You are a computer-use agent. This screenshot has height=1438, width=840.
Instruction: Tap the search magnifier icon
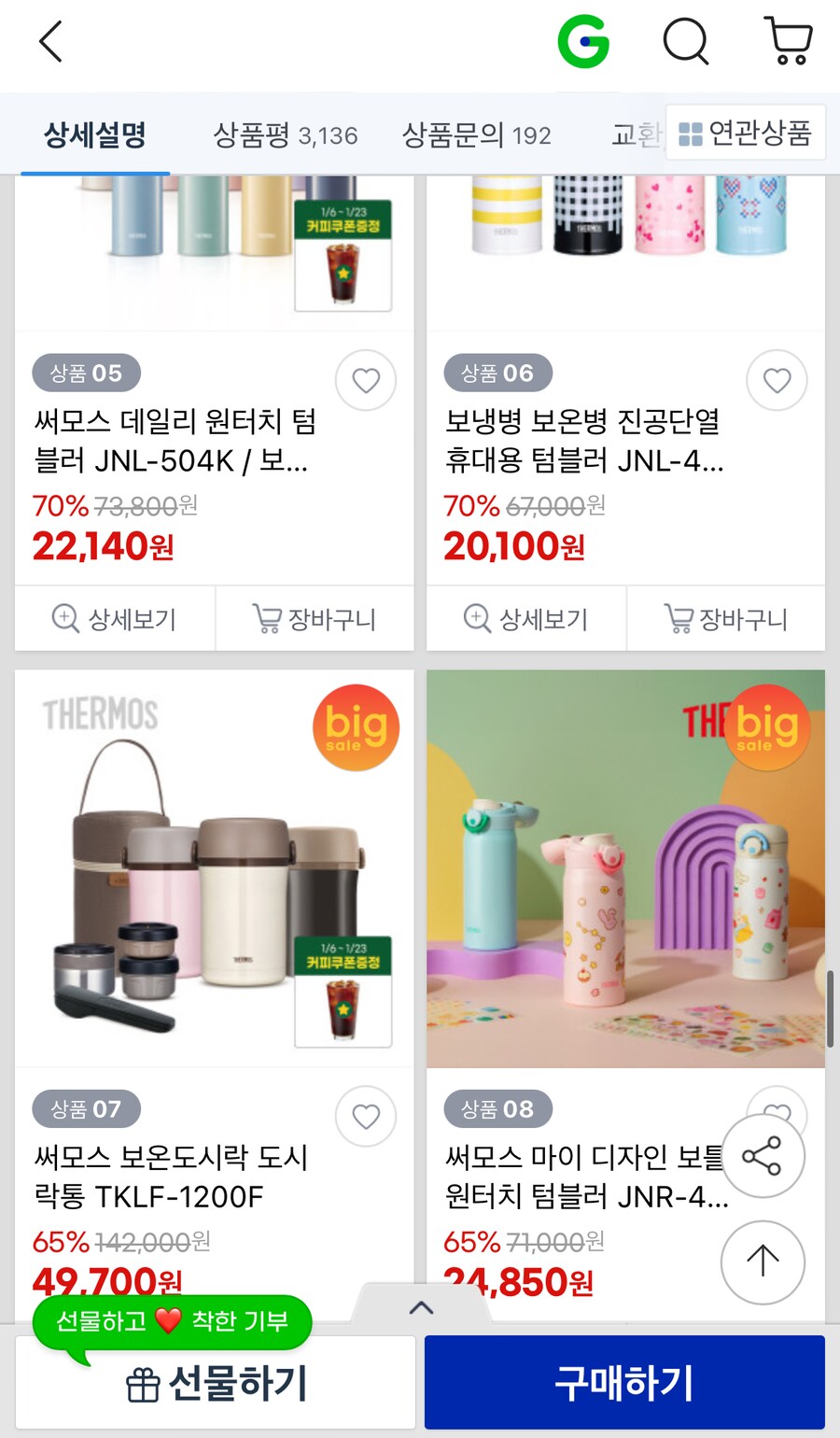pos(686,41)
